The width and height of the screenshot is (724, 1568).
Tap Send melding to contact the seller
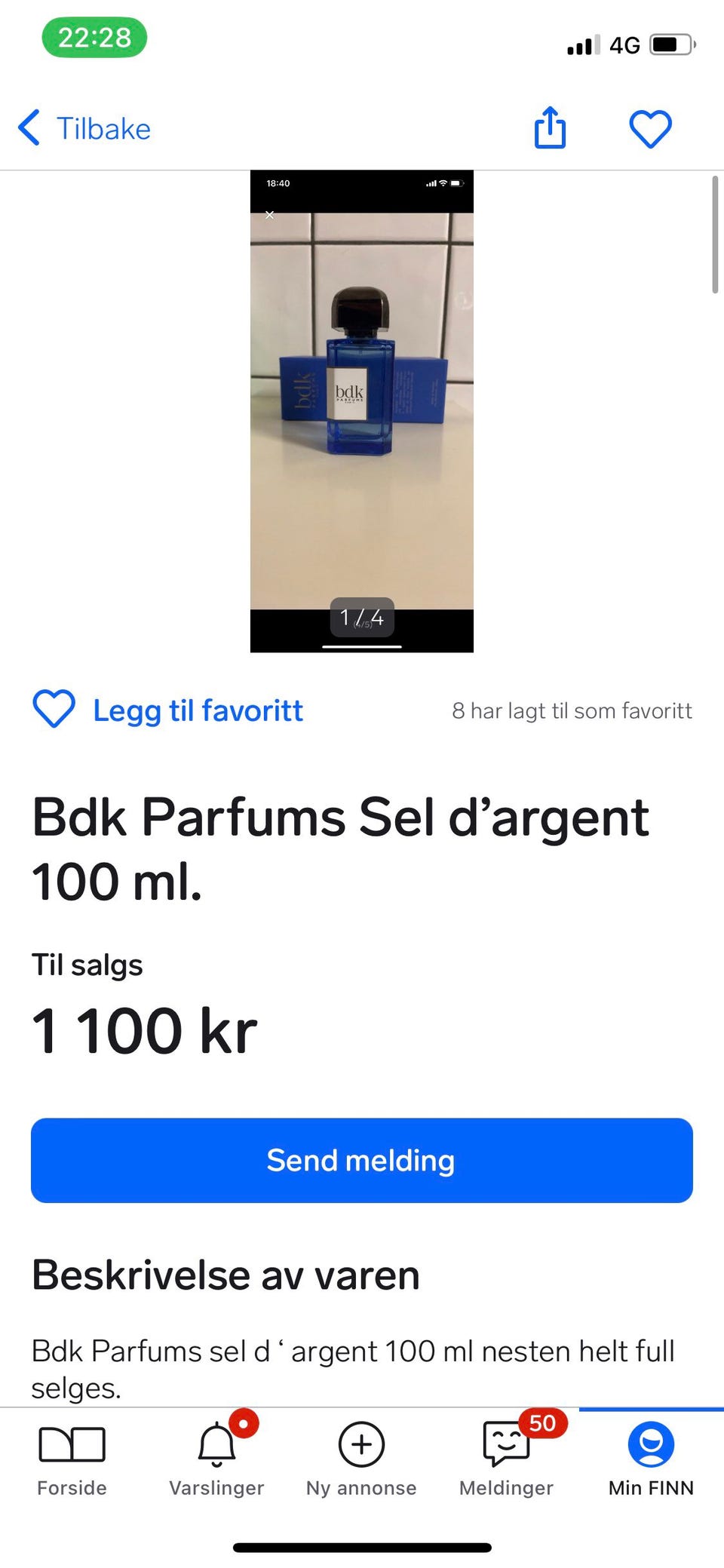tap(362, 1160)
